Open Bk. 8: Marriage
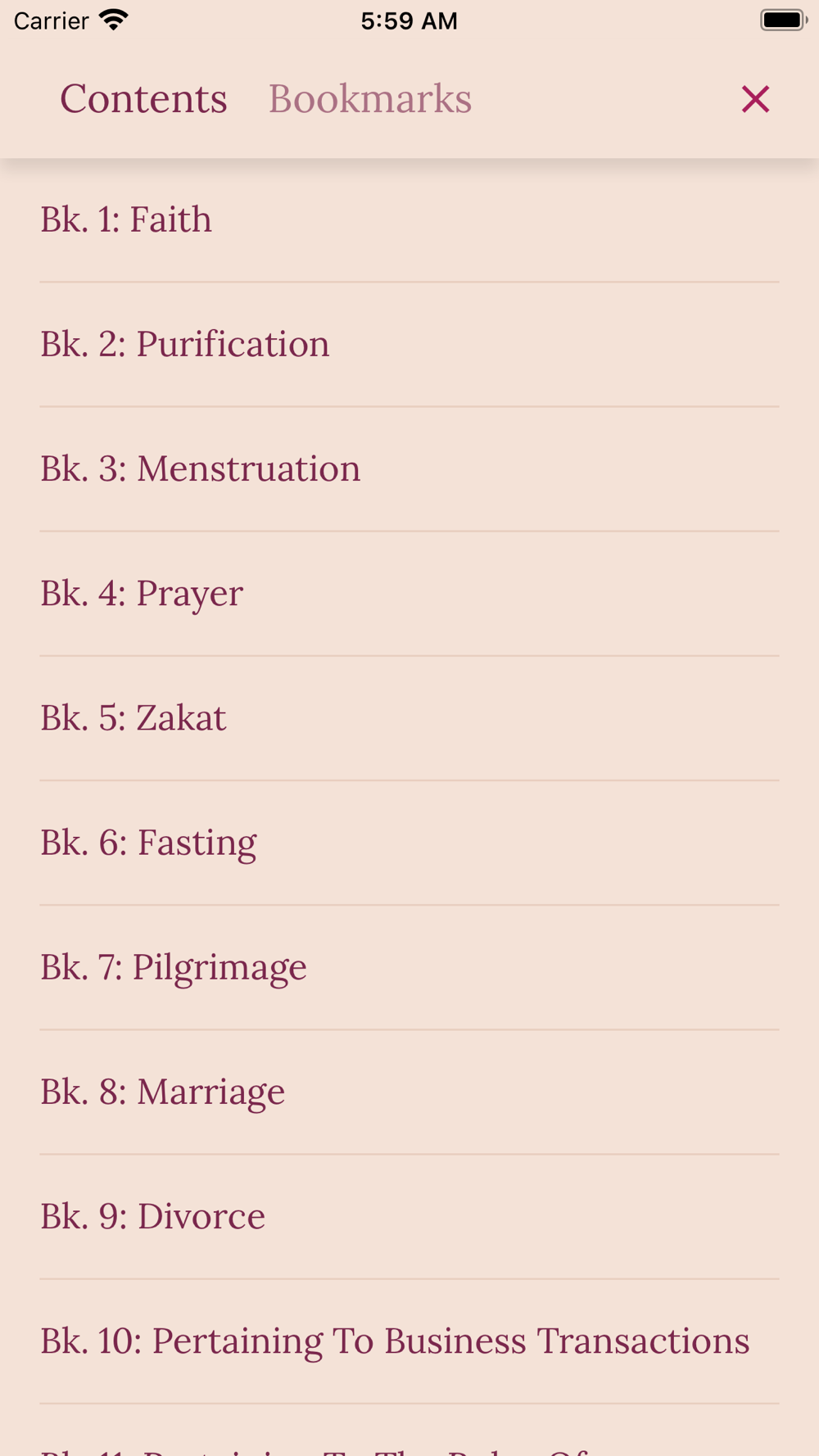This screenshot has width=819, height=1456. point(409,1092)
